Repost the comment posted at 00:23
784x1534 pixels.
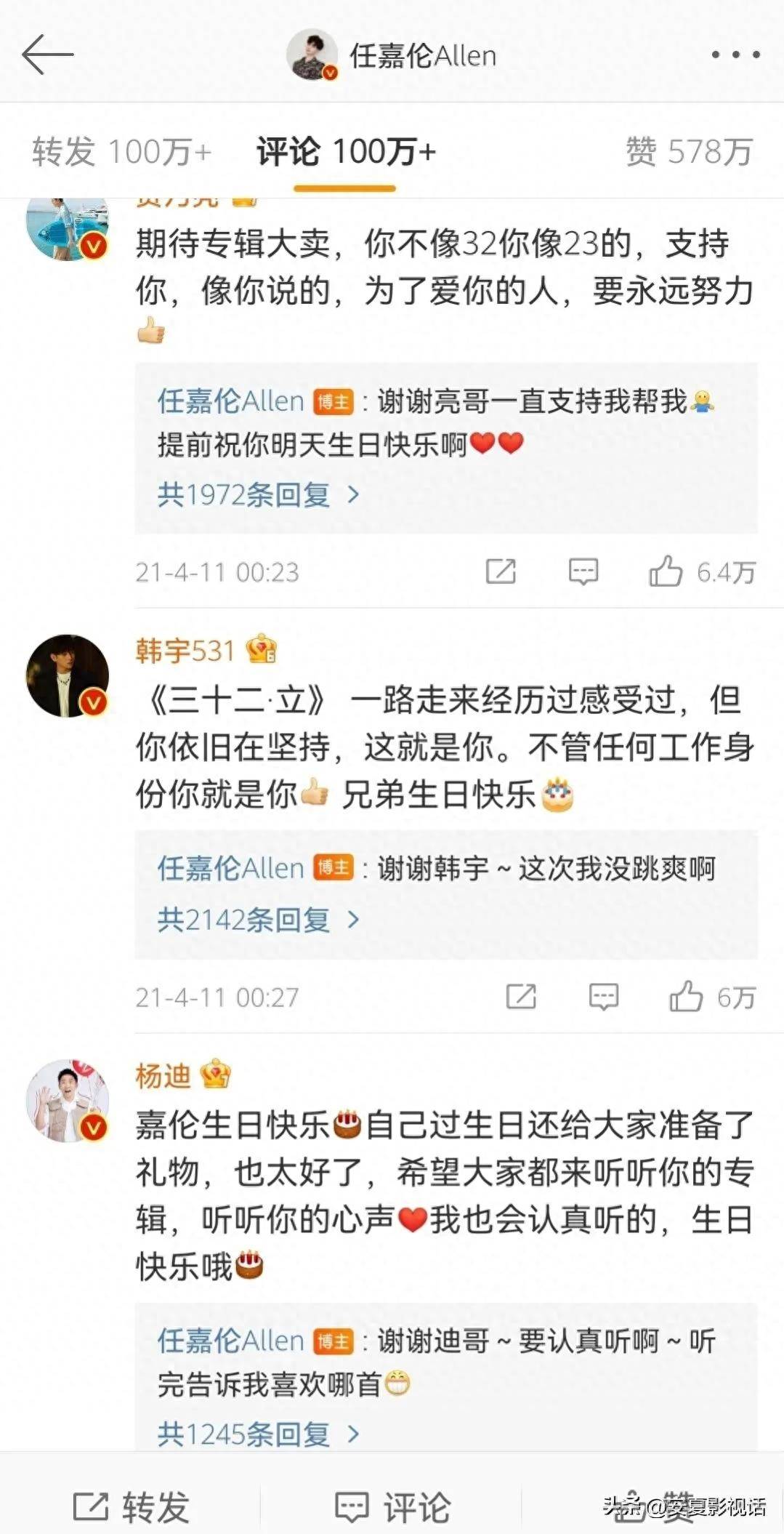[501, 572]
